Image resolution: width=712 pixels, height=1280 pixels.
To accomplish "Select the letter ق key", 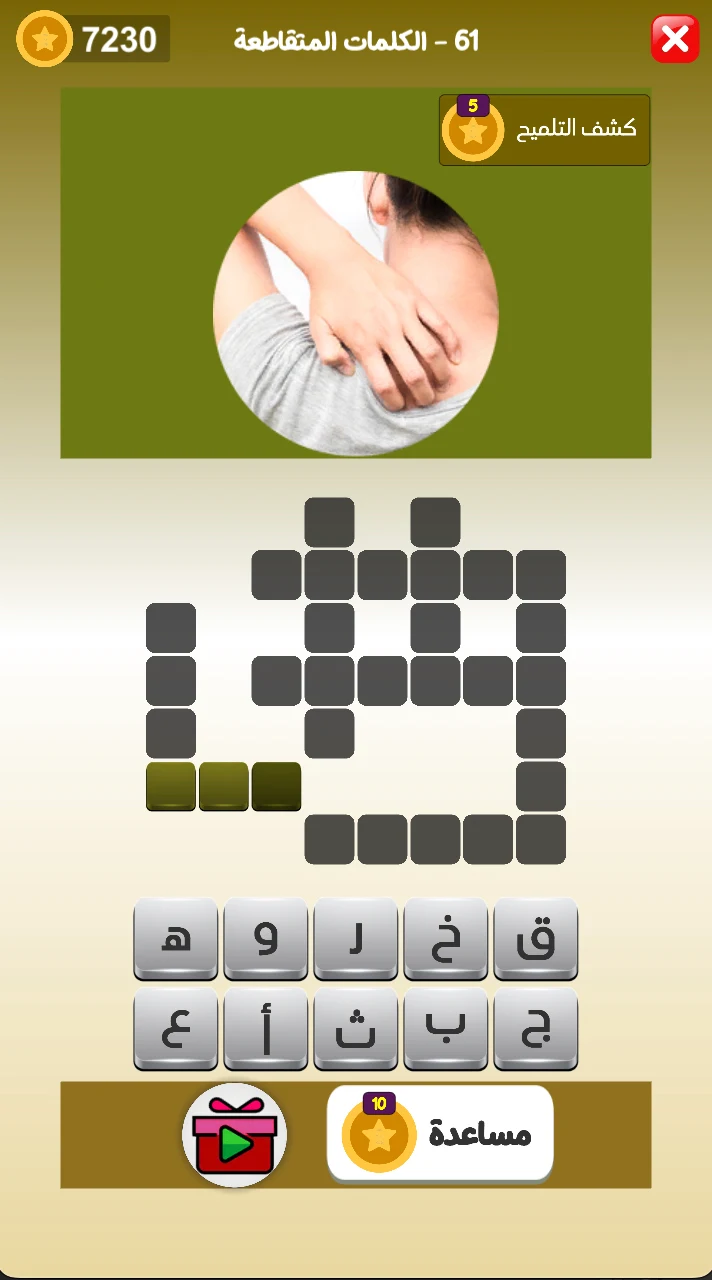I will pyautogui.click(x=536, y=938).
